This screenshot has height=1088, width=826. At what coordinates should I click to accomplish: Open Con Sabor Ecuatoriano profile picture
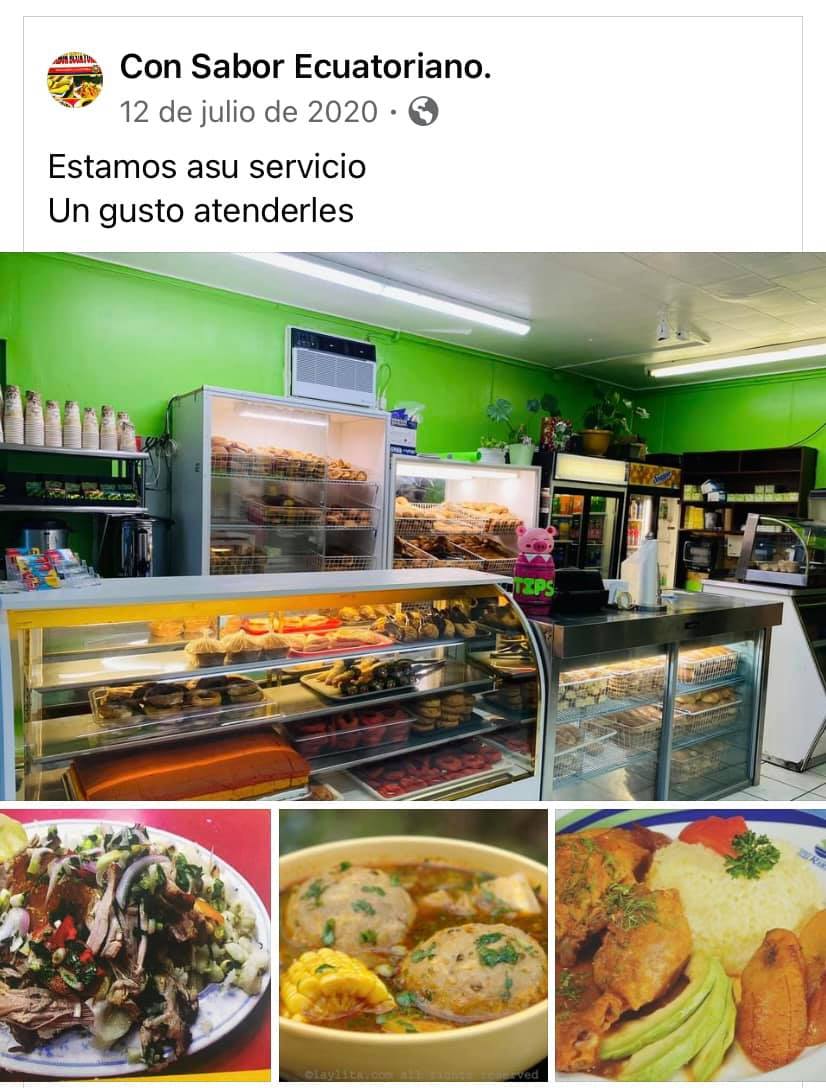tap(75, 80)
